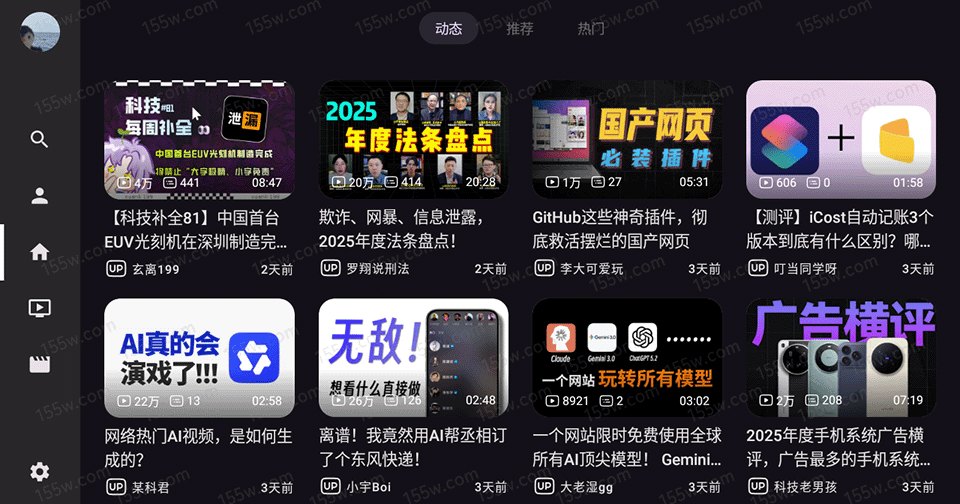Screen dimensions: 960x504
Task: Watch the AI顶尖模型 video by 大老湿gg
Action: click(x=627, y=358)
